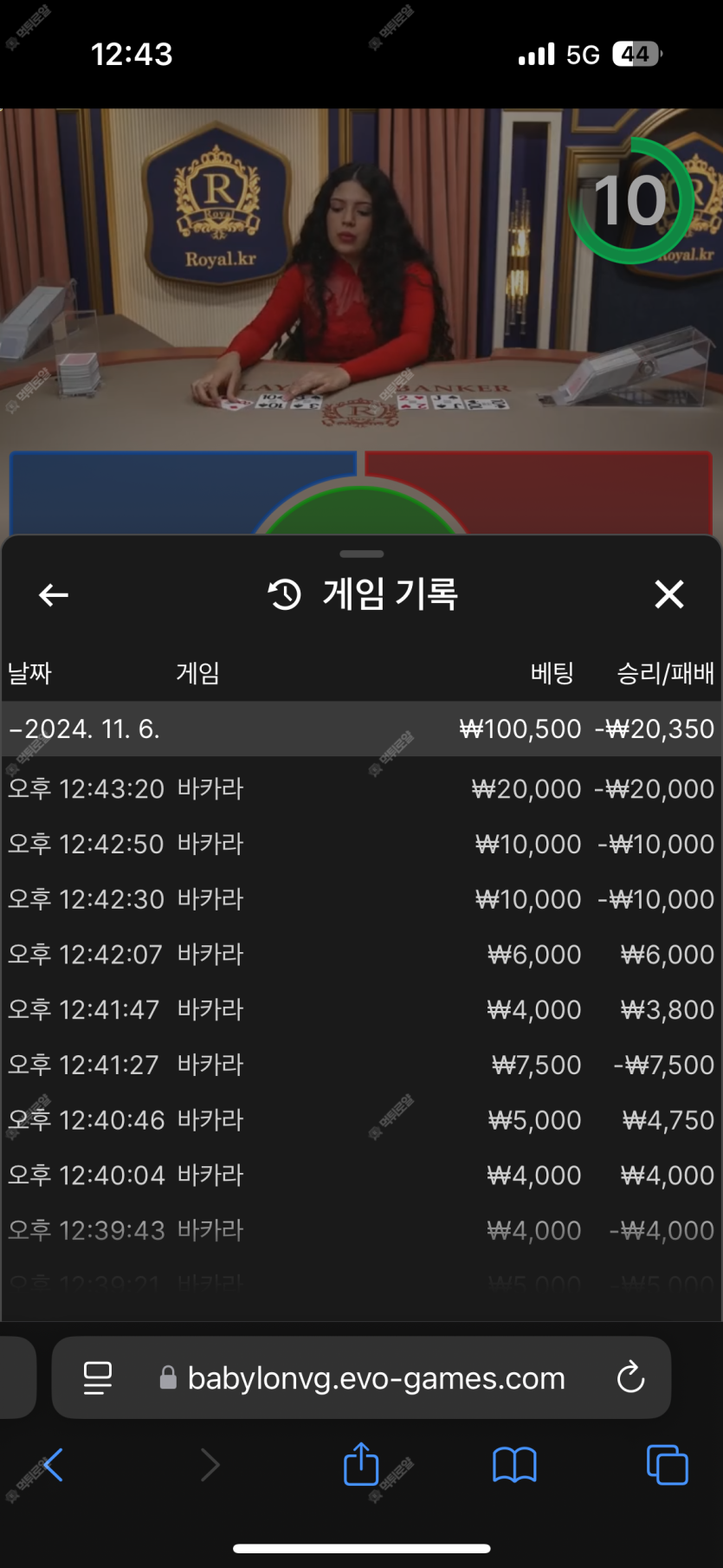The width and height of the screenshot is (723, 1568).
Task: Open the 오후 12:40:46 바카라 record
Action: click(361, 1120)
